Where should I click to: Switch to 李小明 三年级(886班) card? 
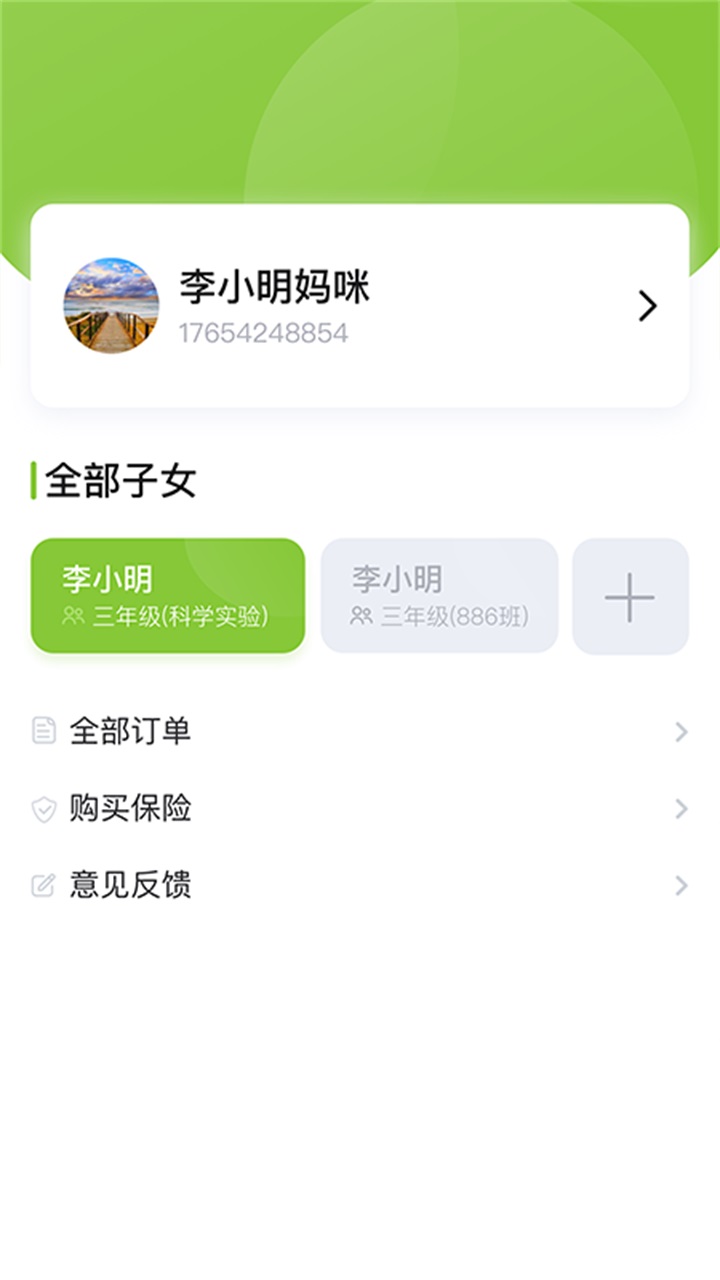[439, 596]
